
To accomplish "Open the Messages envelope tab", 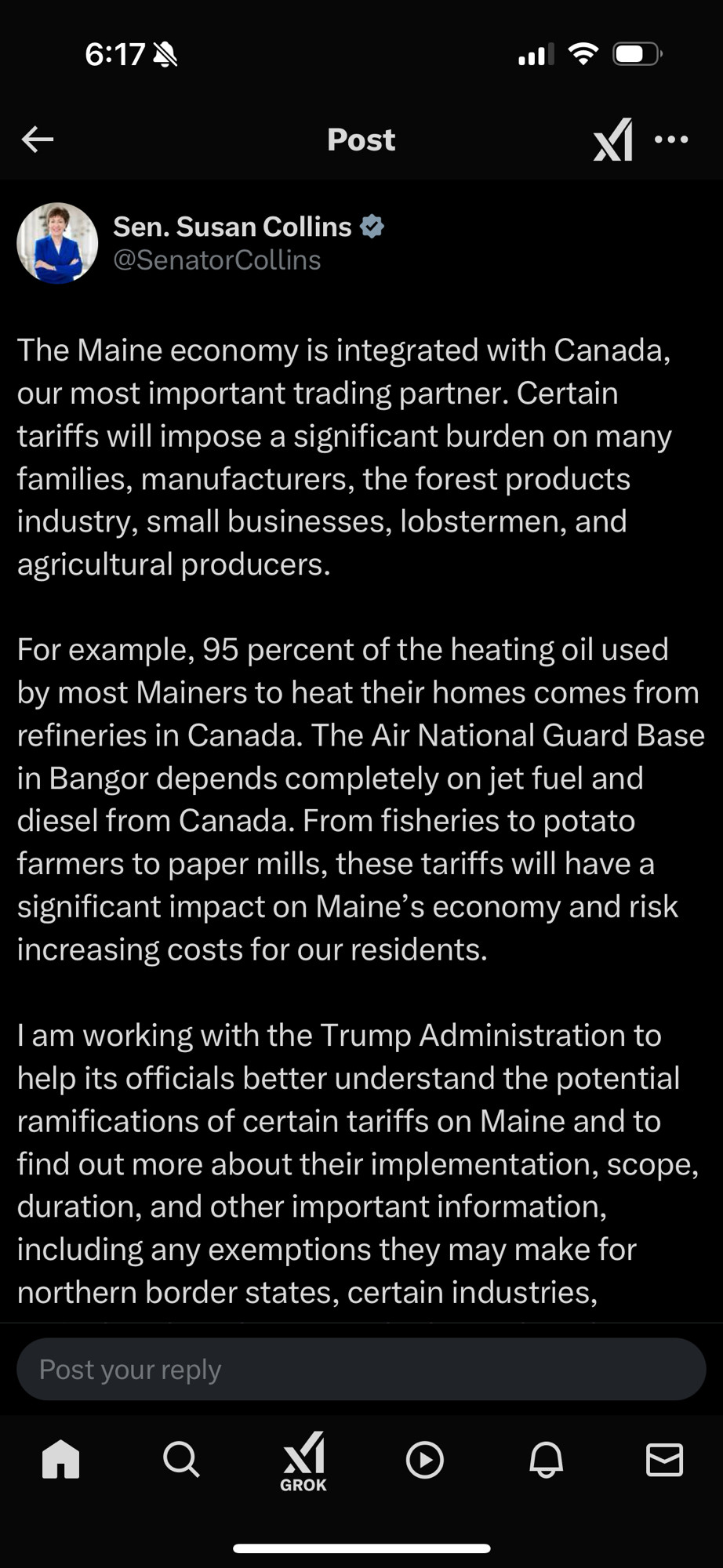I will click(x=664, y=1460).
